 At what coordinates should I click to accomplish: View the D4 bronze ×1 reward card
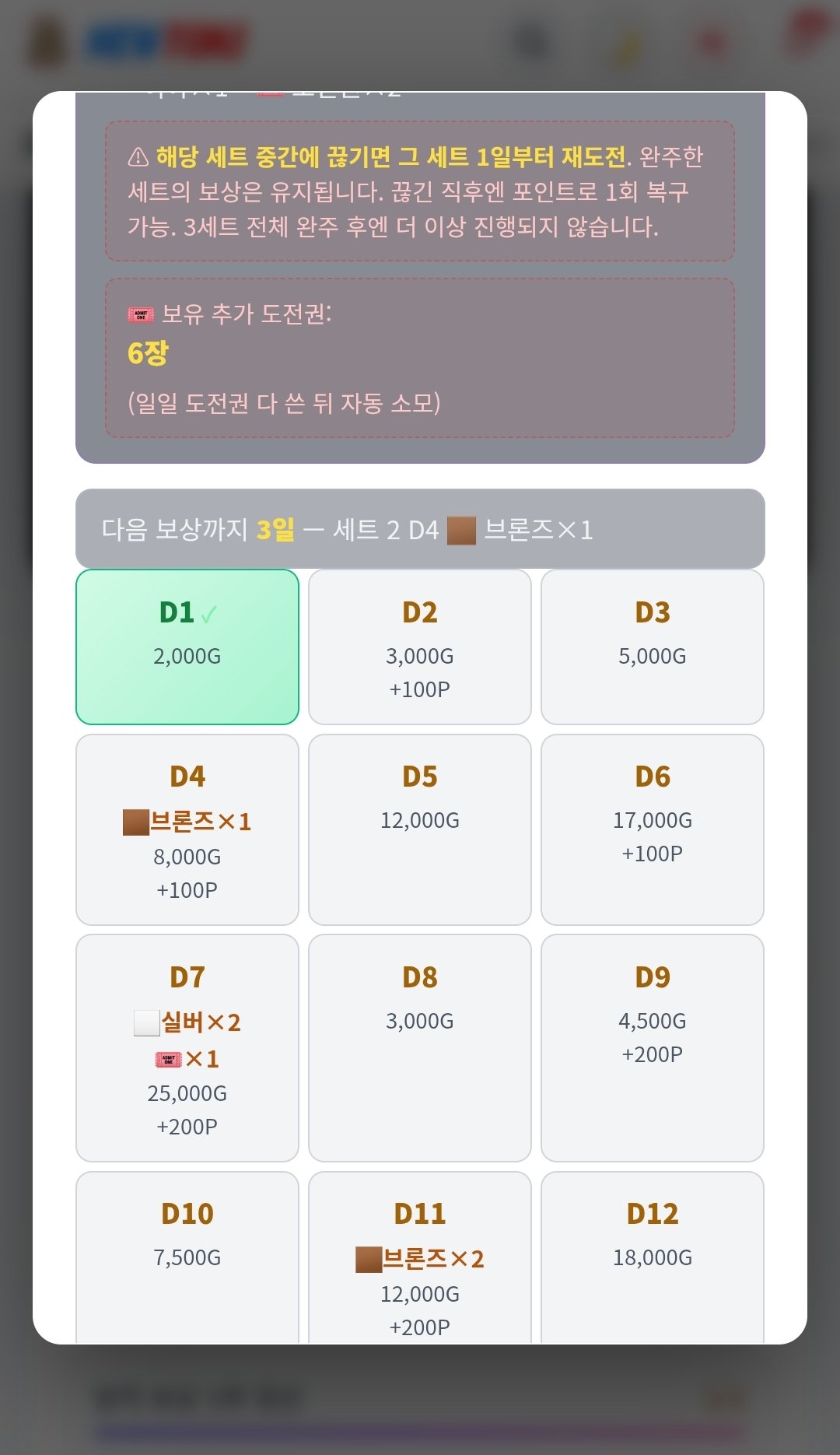(x=187, y=829)
